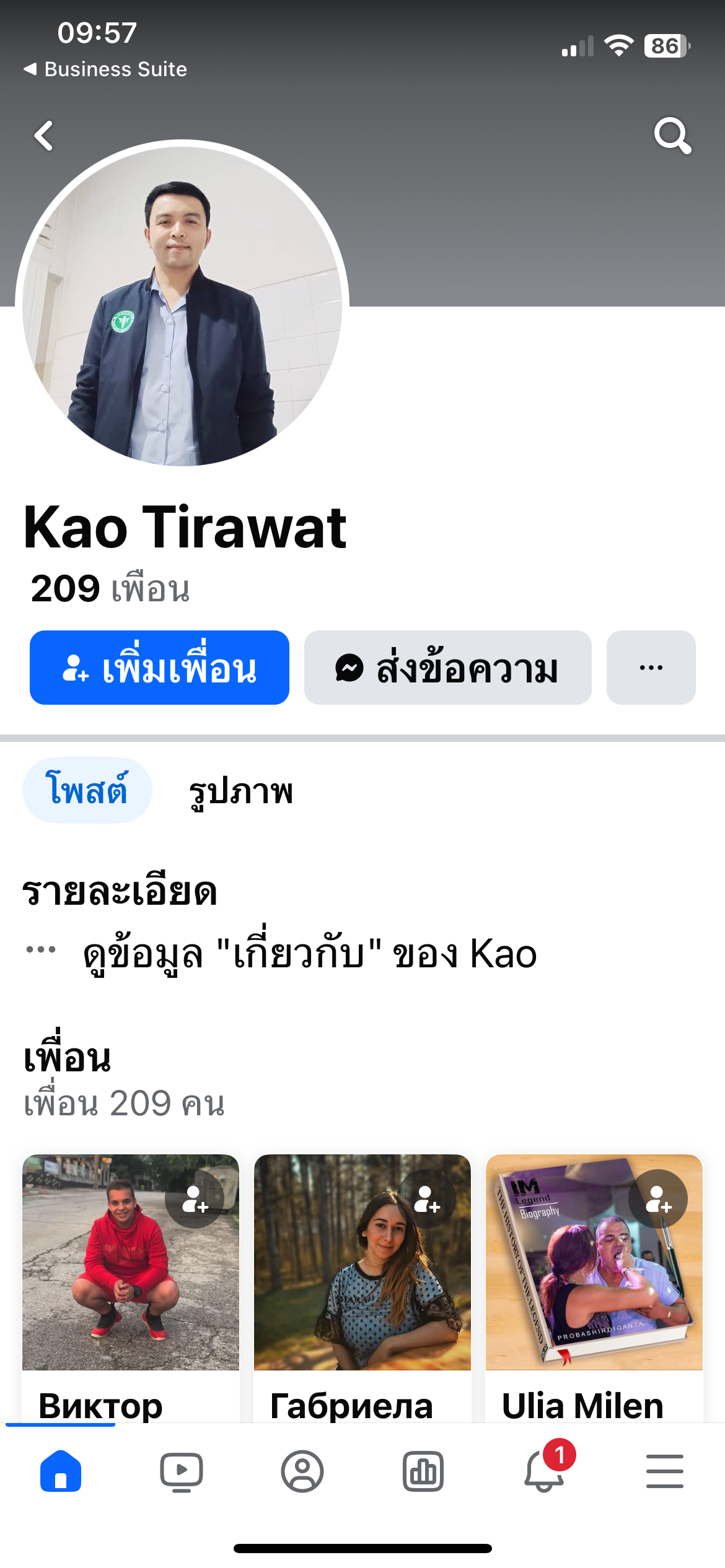Go back with the arrow icon
This screenshot has height=1568, width=725.
[x=43, y=136]
